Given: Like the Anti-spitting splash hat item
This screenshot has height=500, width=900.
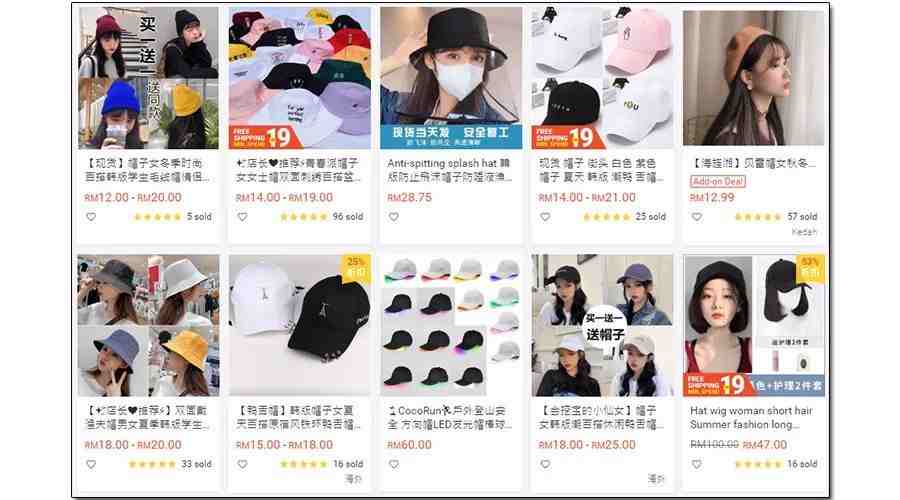Looking at the screenshot, I should tap(393, 217).
